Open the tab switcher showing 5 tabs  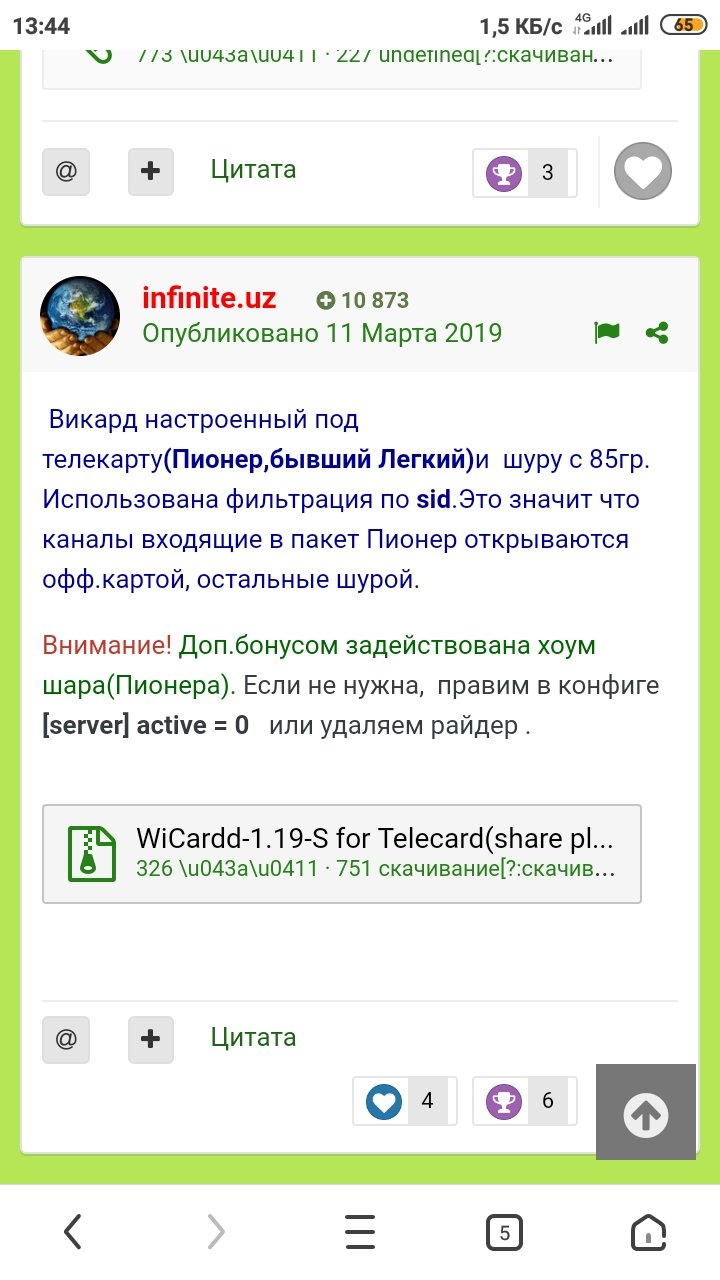[504, 1233]
